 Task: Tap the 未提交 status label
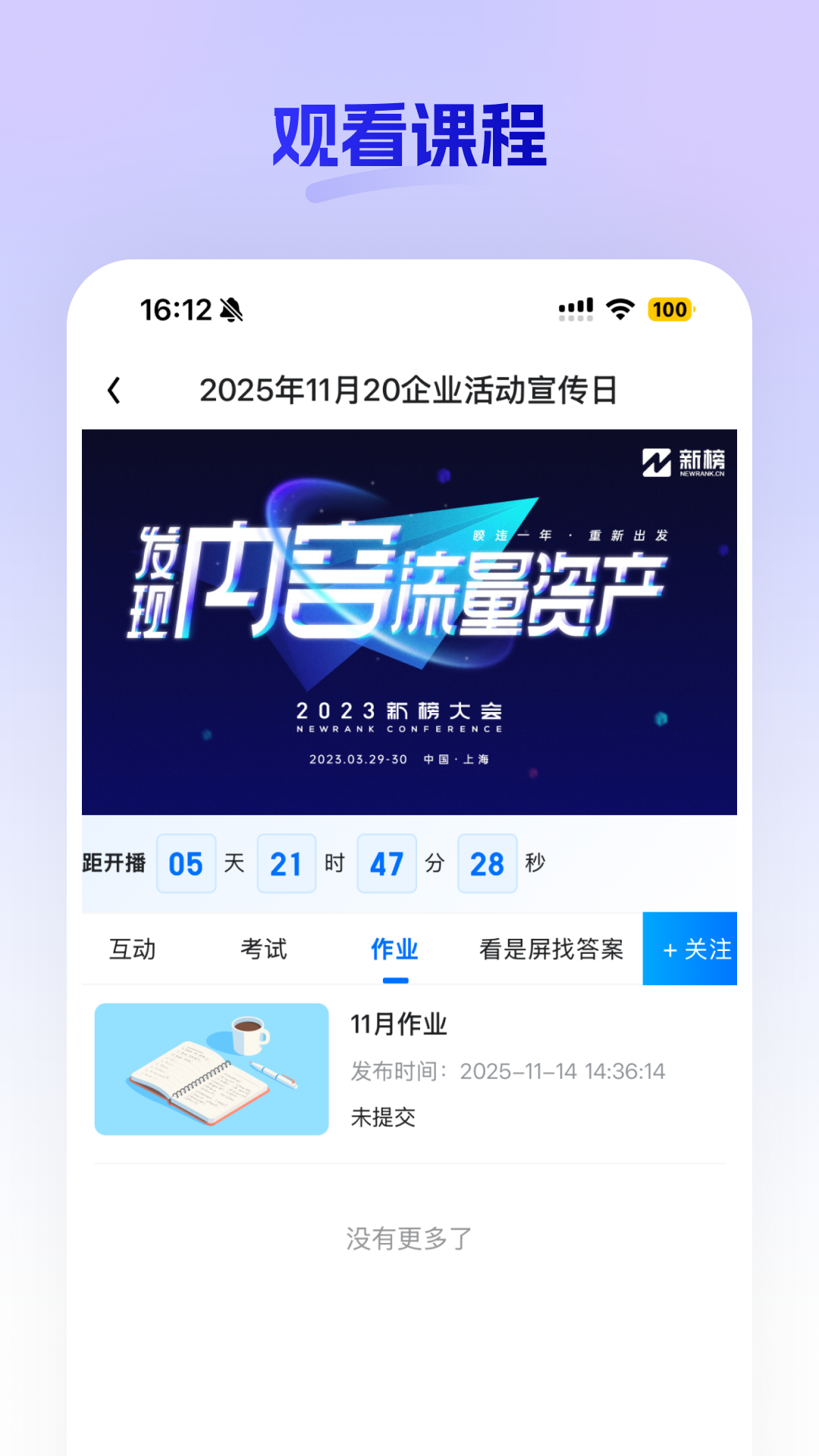tap(382, 1117)
